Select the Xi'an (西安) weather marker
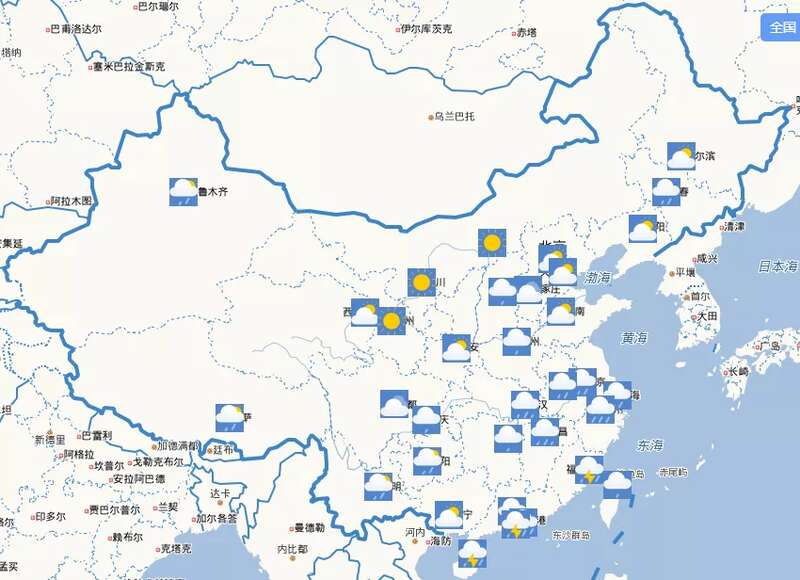The image size is (800, 580). (x=456, y=348)
